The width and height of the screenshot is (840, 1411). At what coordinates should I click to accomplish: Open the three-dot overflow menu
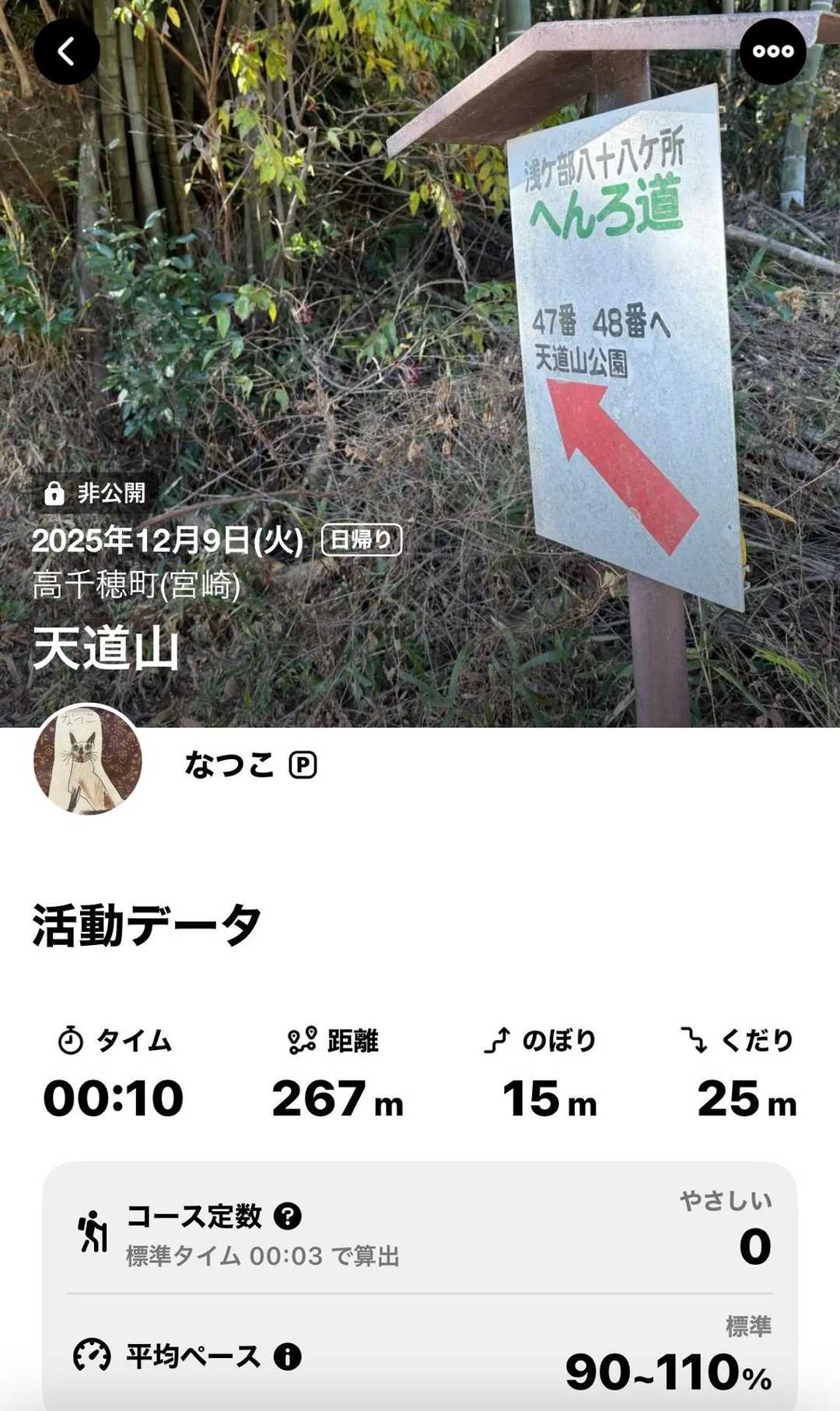(772, 51)
